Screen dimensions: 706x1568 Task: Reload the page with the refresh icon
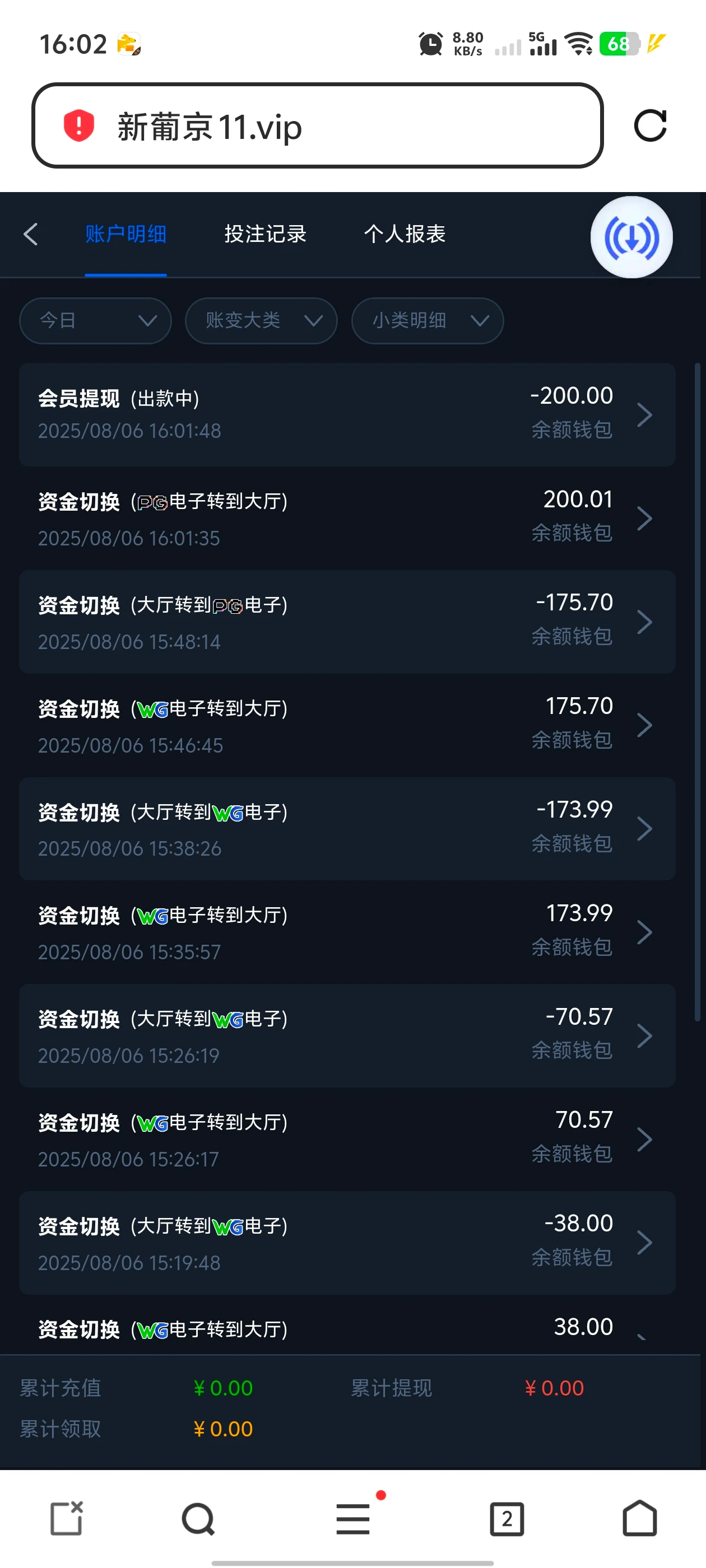pyautogui.click(x=650, y=126)
